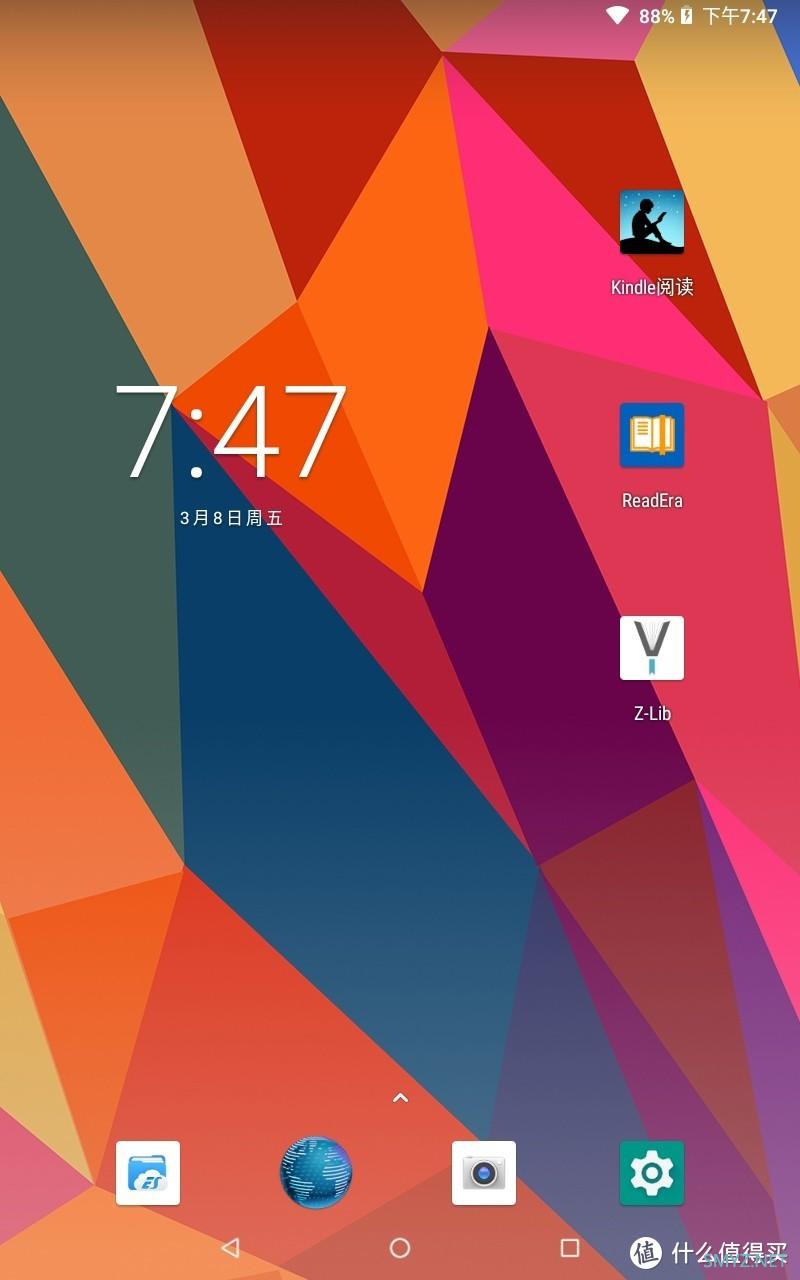Open the Camera app
The image size is (800, 1280).
[484, 1173]
